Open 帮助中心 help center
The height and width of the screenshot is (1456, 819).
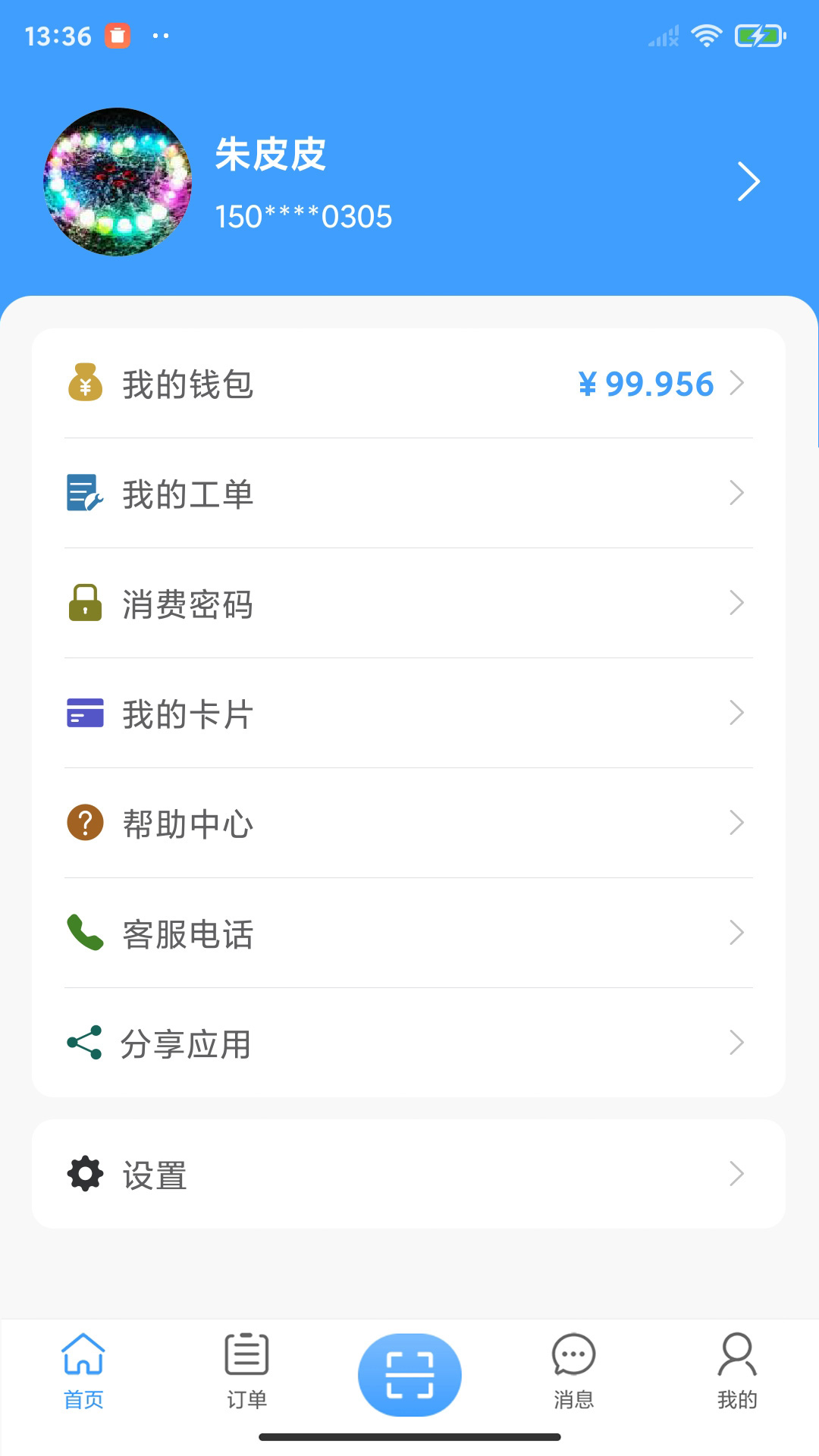408,824
